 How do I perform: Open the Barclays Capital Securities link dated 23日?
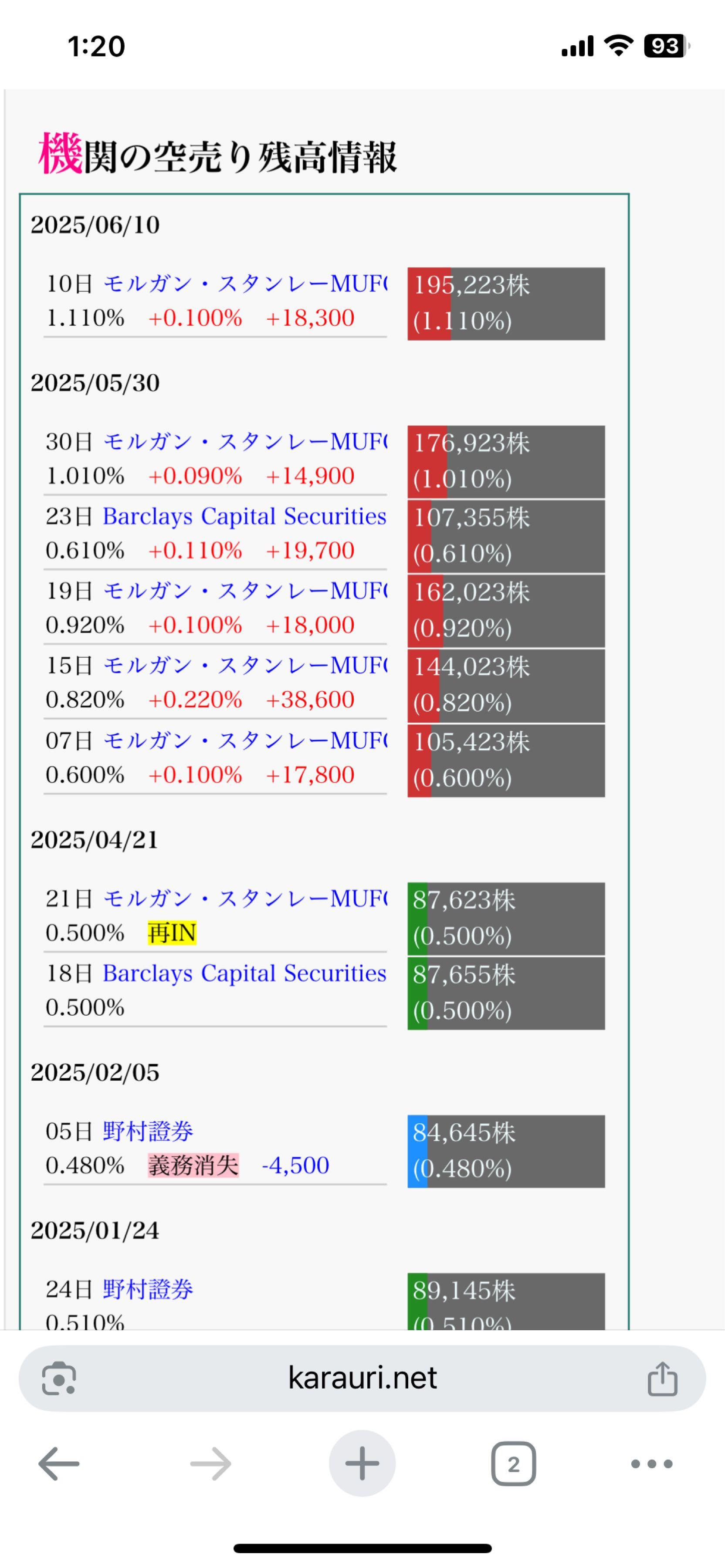click(245, 517)
